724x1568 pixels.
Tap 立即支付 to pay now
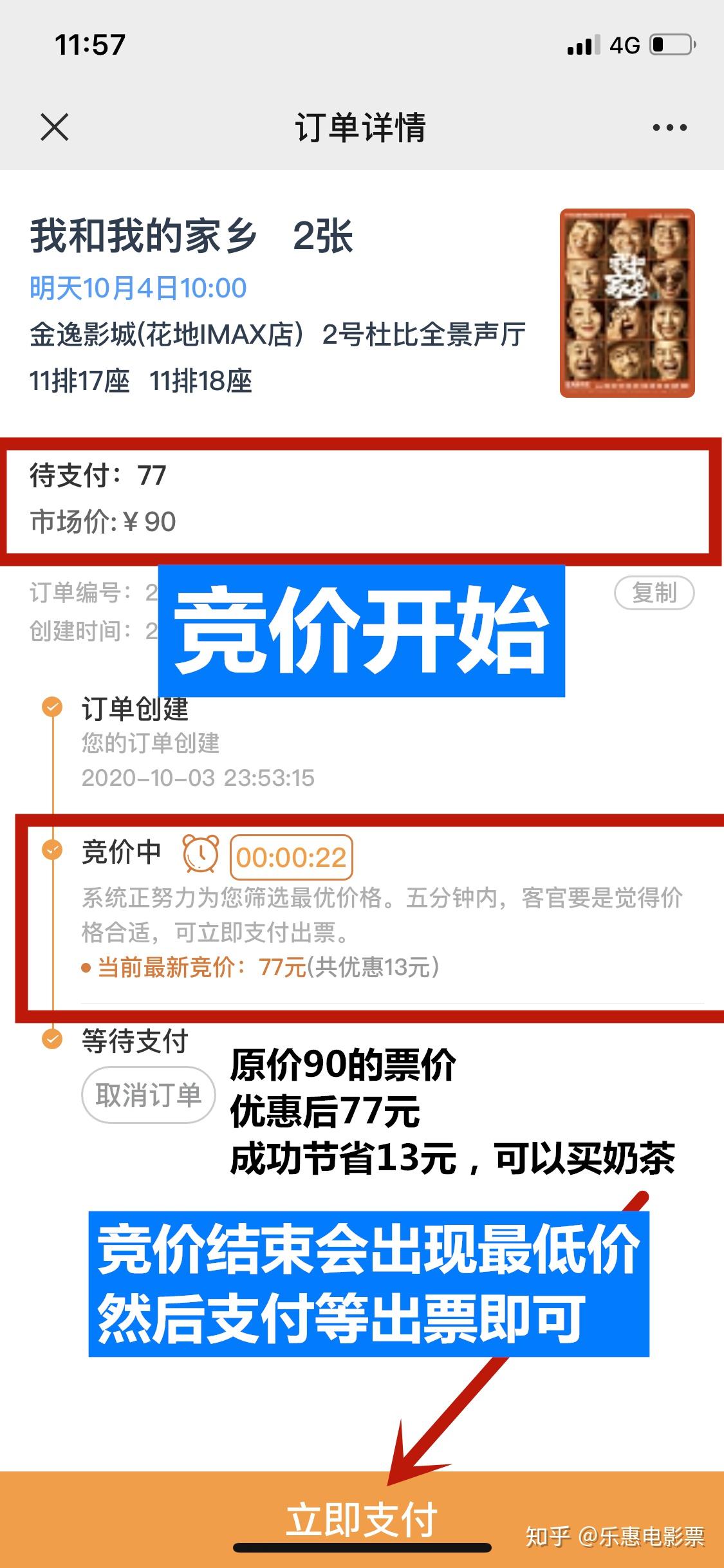click(362, 1520)
